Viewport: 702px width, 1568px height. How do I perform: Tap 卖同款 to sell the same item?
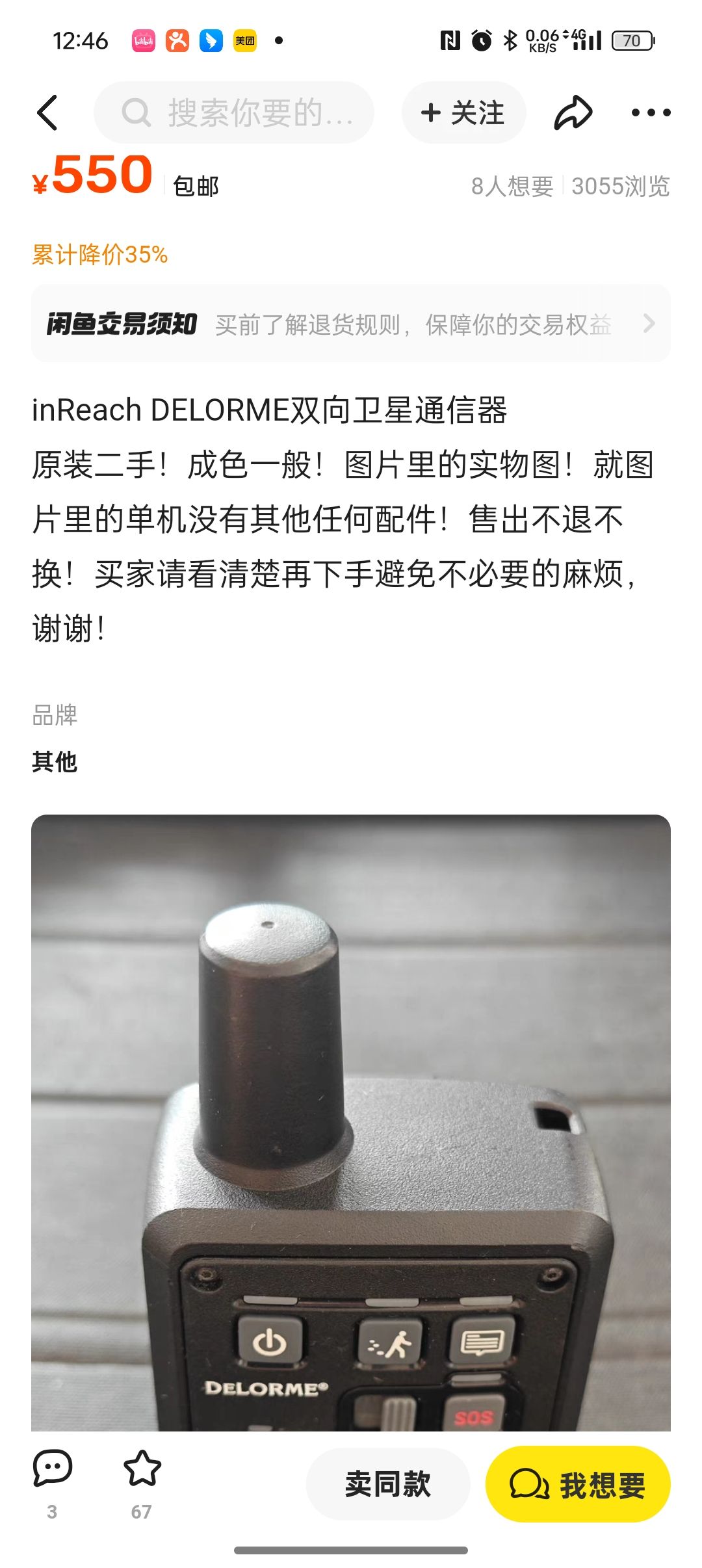tap(388, 1484)
